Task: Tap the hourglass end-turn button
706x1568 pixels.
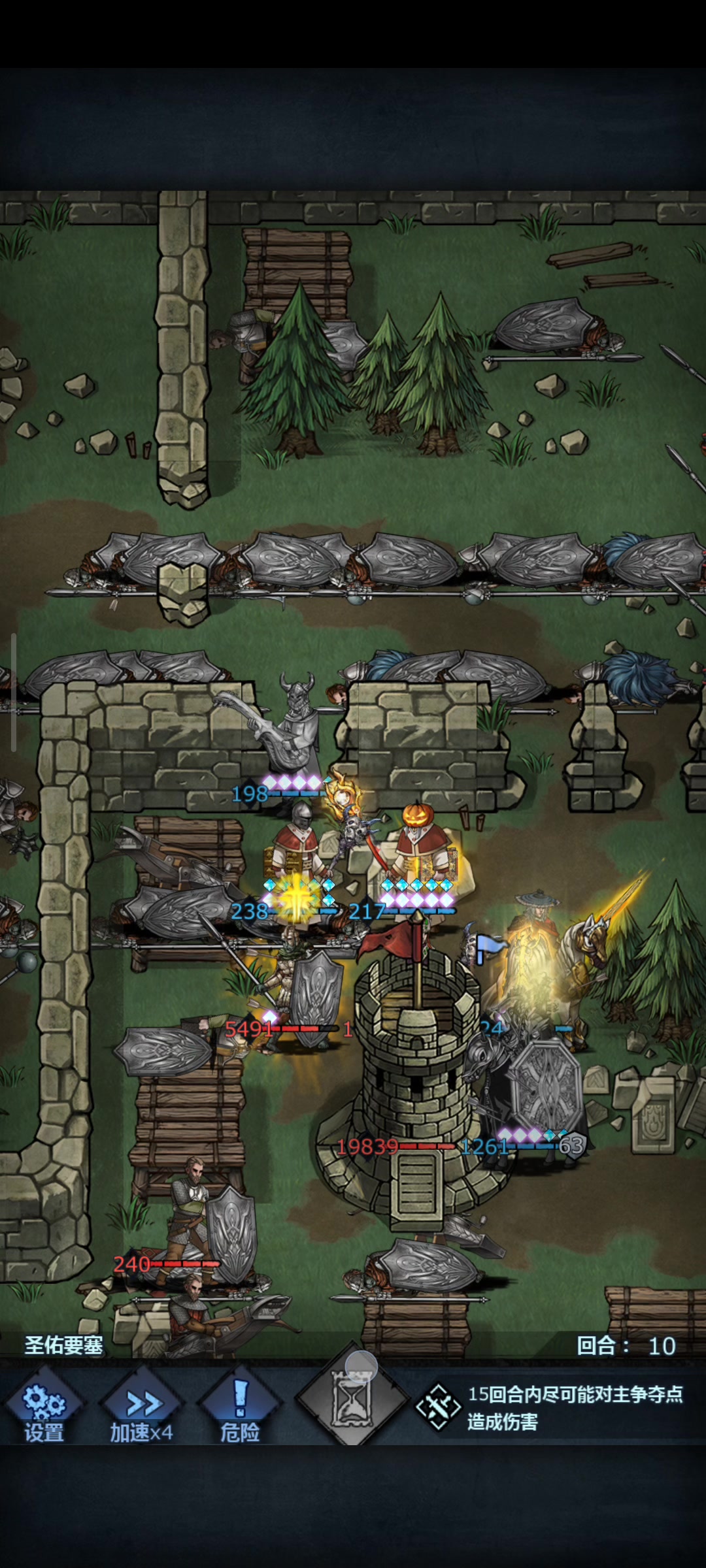Action: pyautogui.click(x=352, y=1405)
